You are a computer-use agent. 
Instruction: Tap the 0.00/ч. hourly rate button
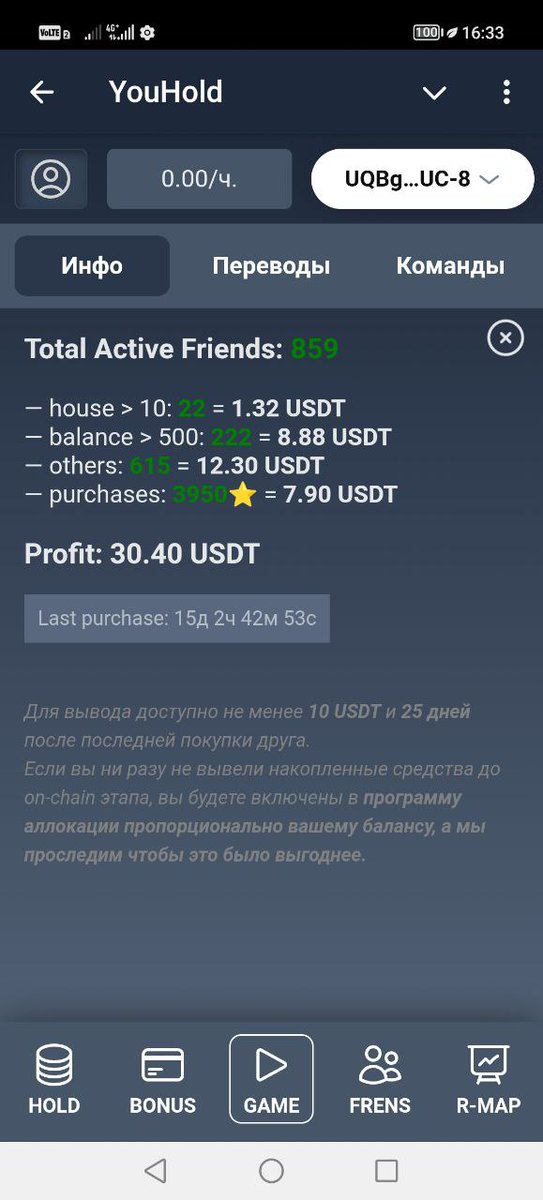[199, 179]
